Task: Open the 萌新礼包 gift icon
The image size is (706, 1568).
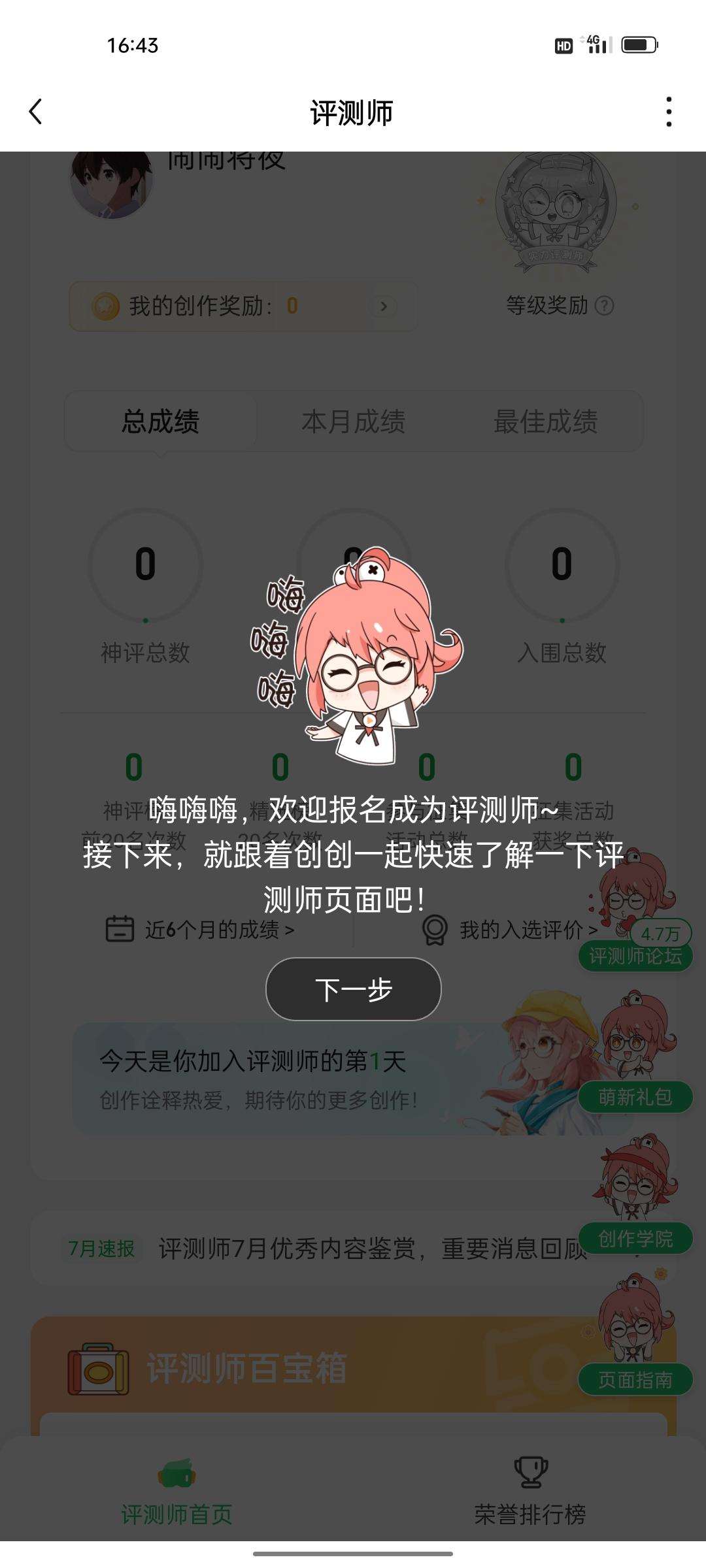Action: (x=636, y=1095)
